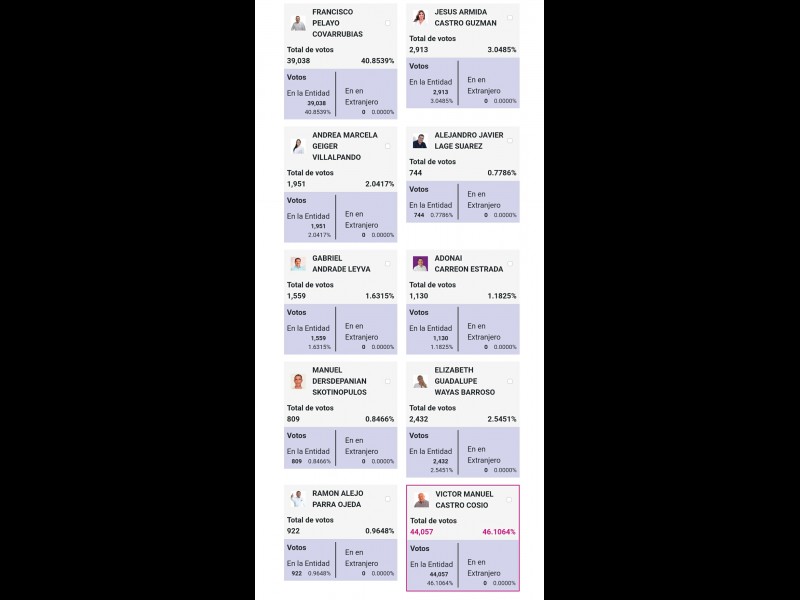Tick the checkbox for Adonai Carreon Estrada
The height and width of the screenshot is (600, 800).
click(510, 264)
